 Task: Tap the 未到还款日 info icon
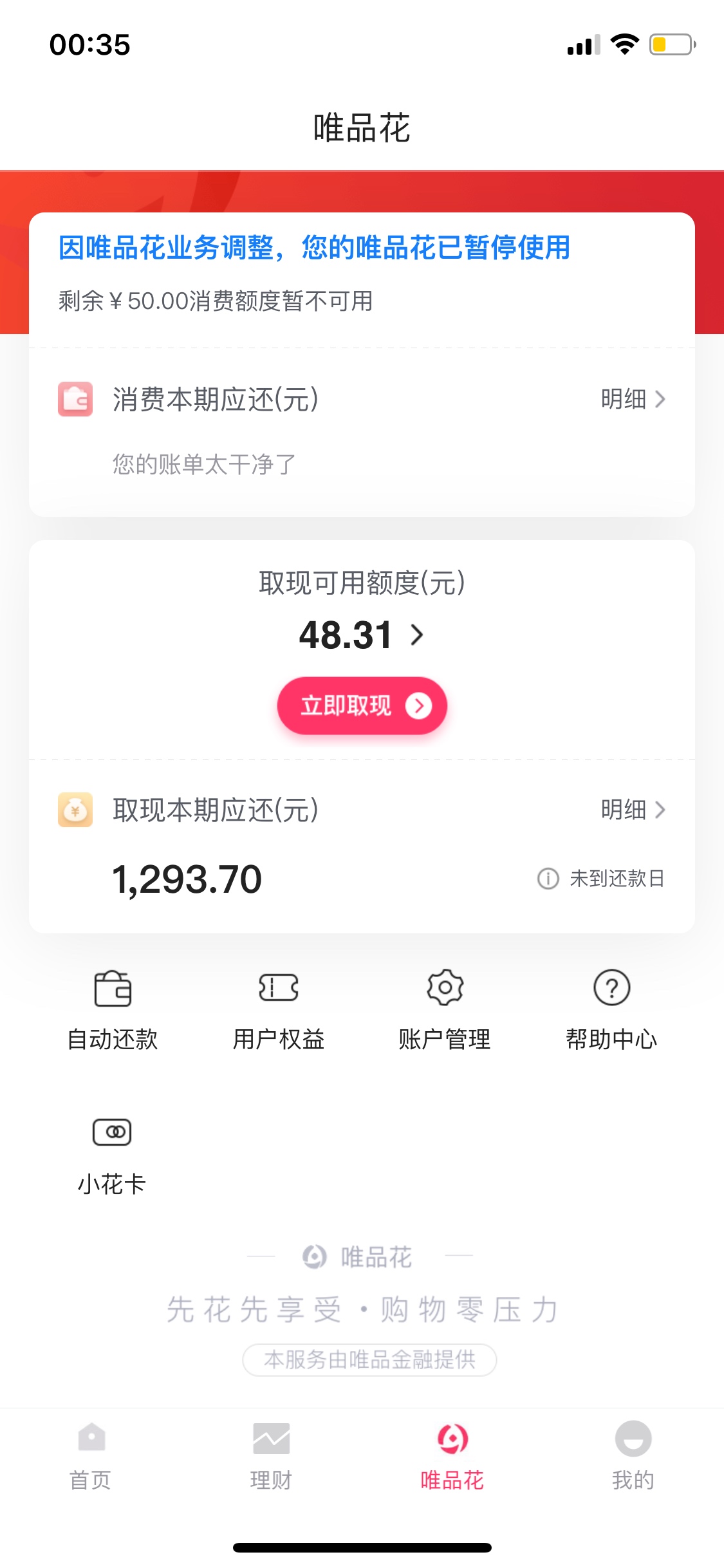click(x=548, y=878)
